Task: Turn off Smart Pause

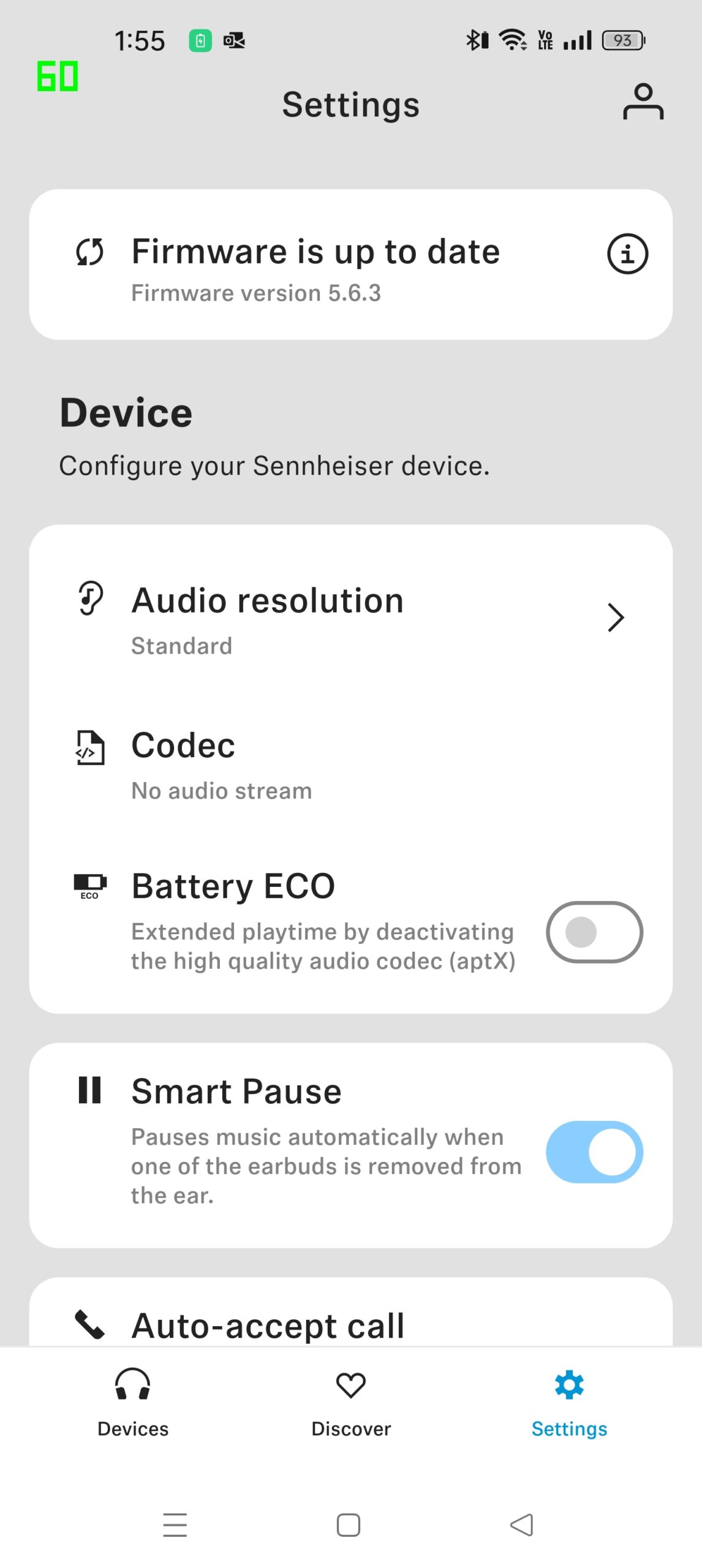Action: click(594, 1151)
